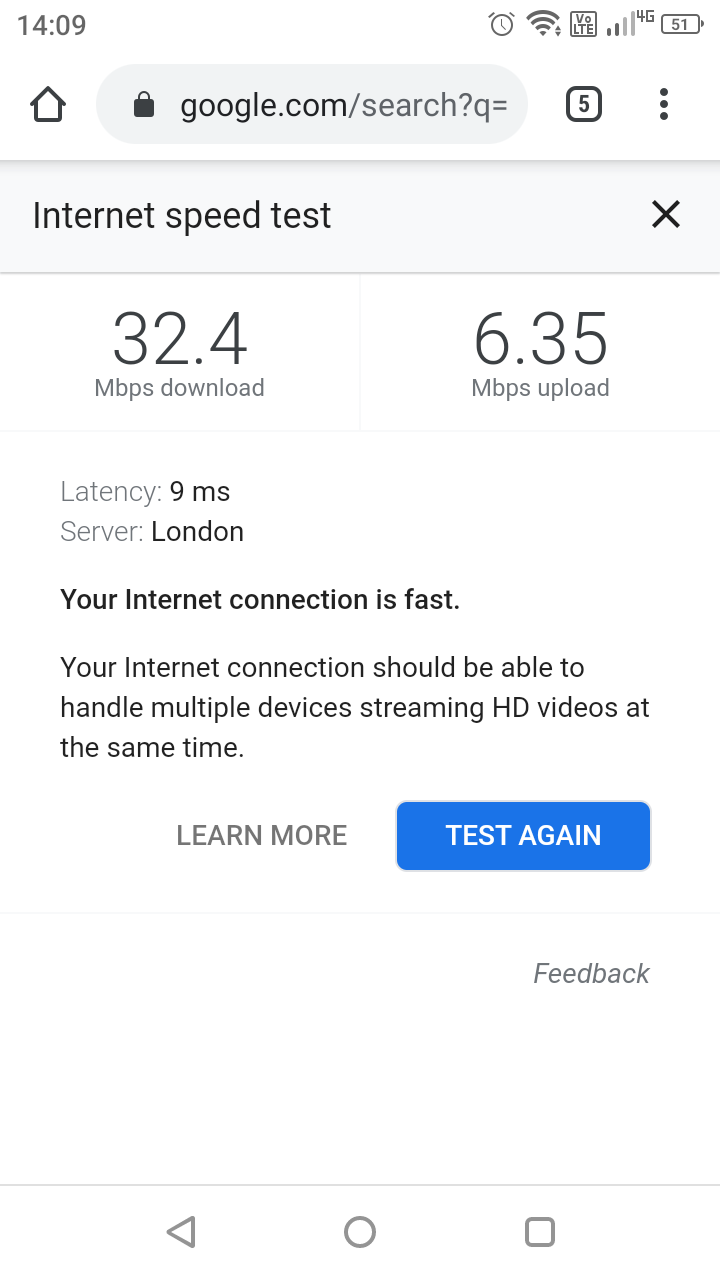Open the recent apps view

539,1232
